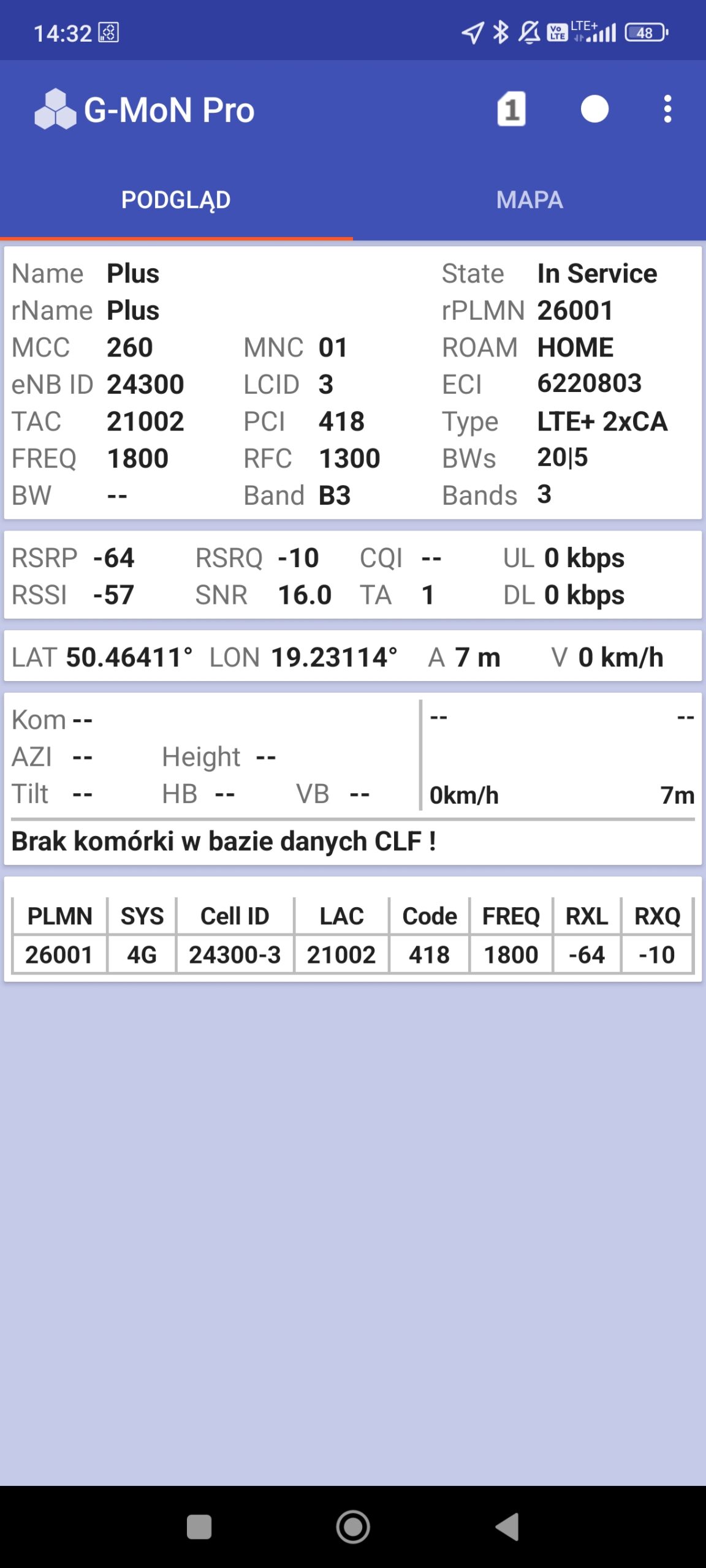The width and height of the screenshot is (706, 1568).
Task: Switch to the MAPA tab
Action: click(529, 200)
